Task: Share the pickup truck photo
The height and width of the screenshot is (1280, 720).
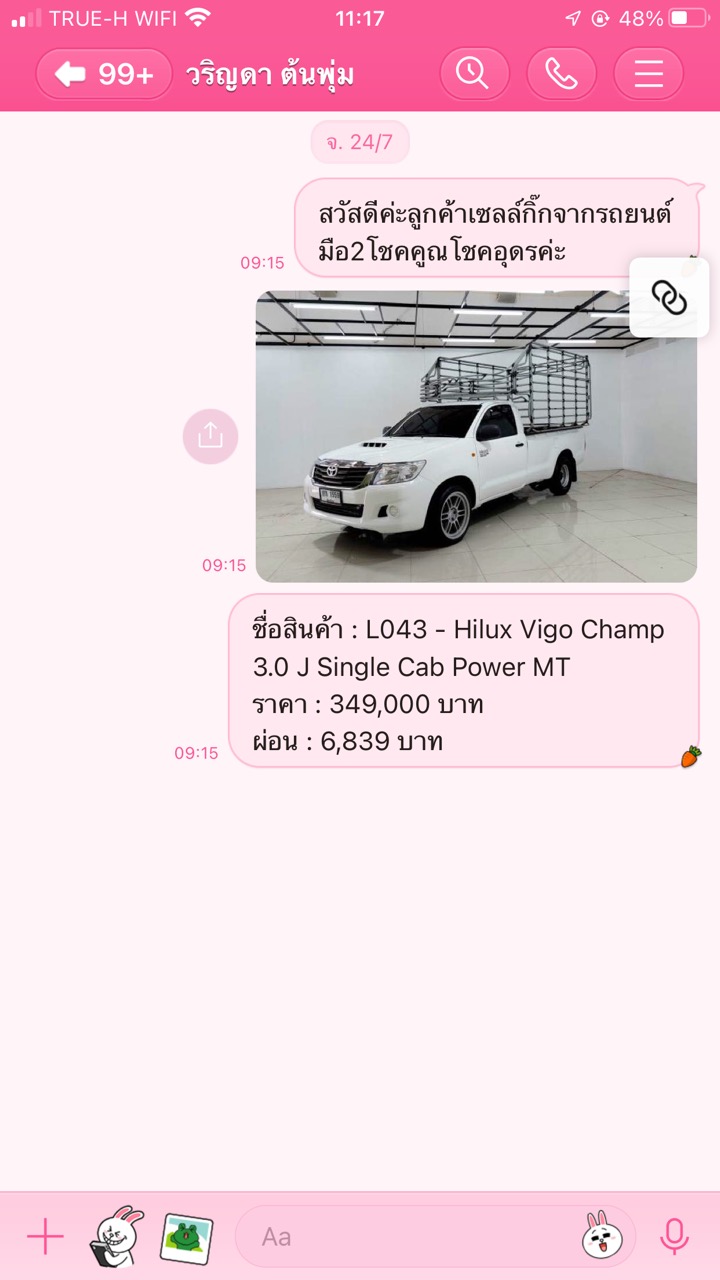Action: tap(210, 436)
